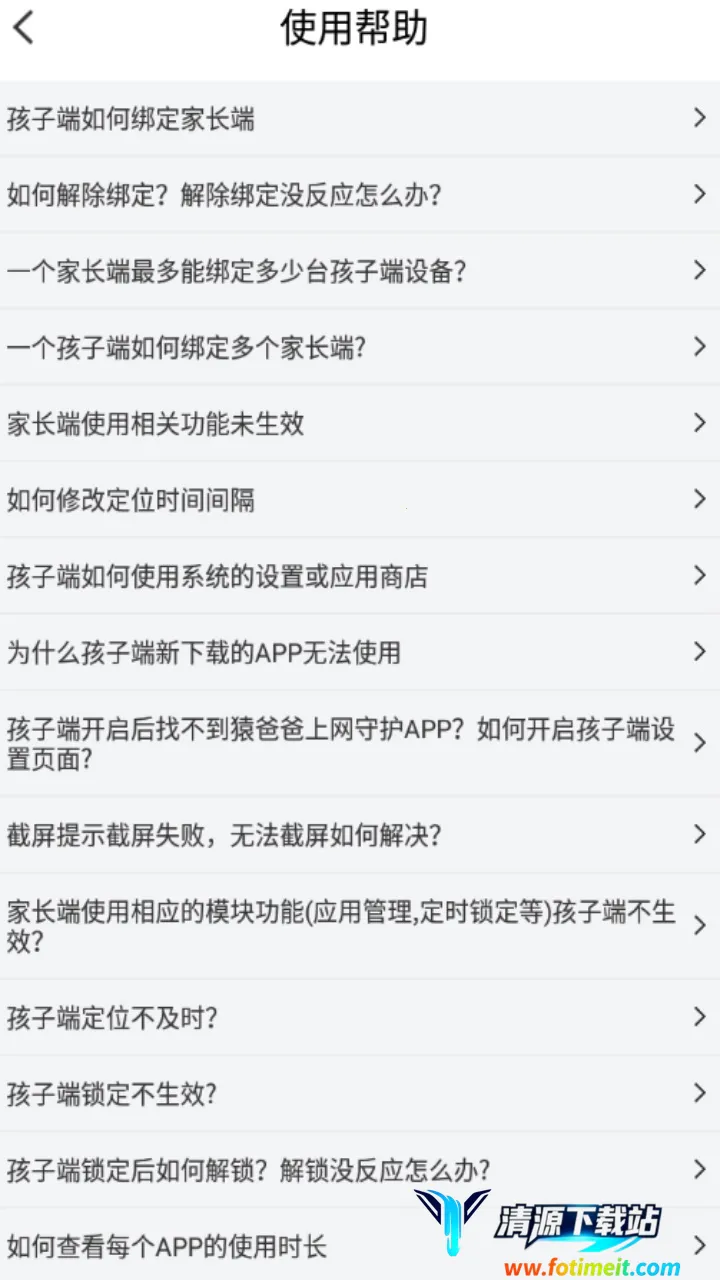Go back from 使用帮助 page

(24, 28)
